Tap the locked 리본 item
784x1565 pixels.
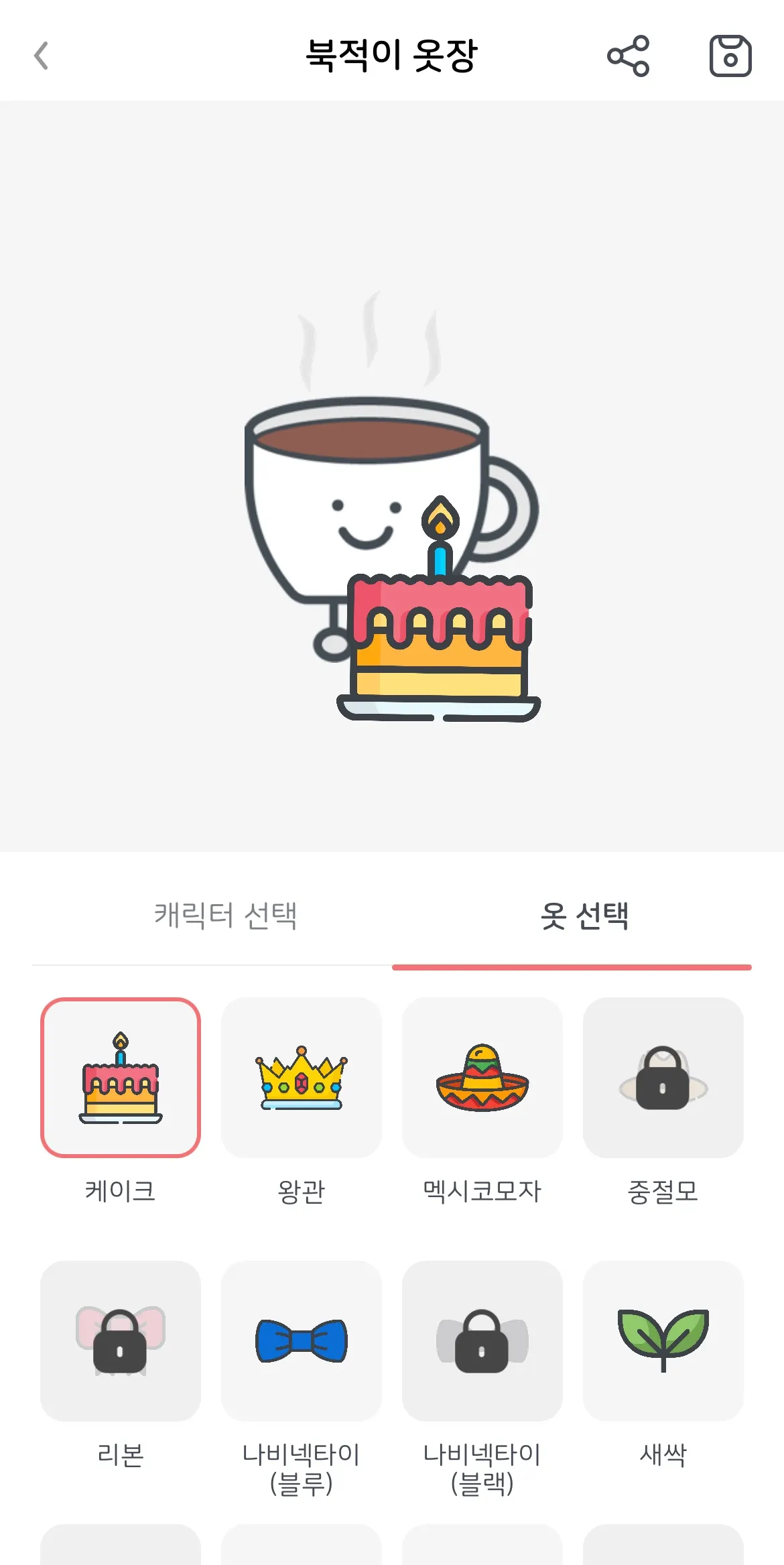tap(121, 1340)
